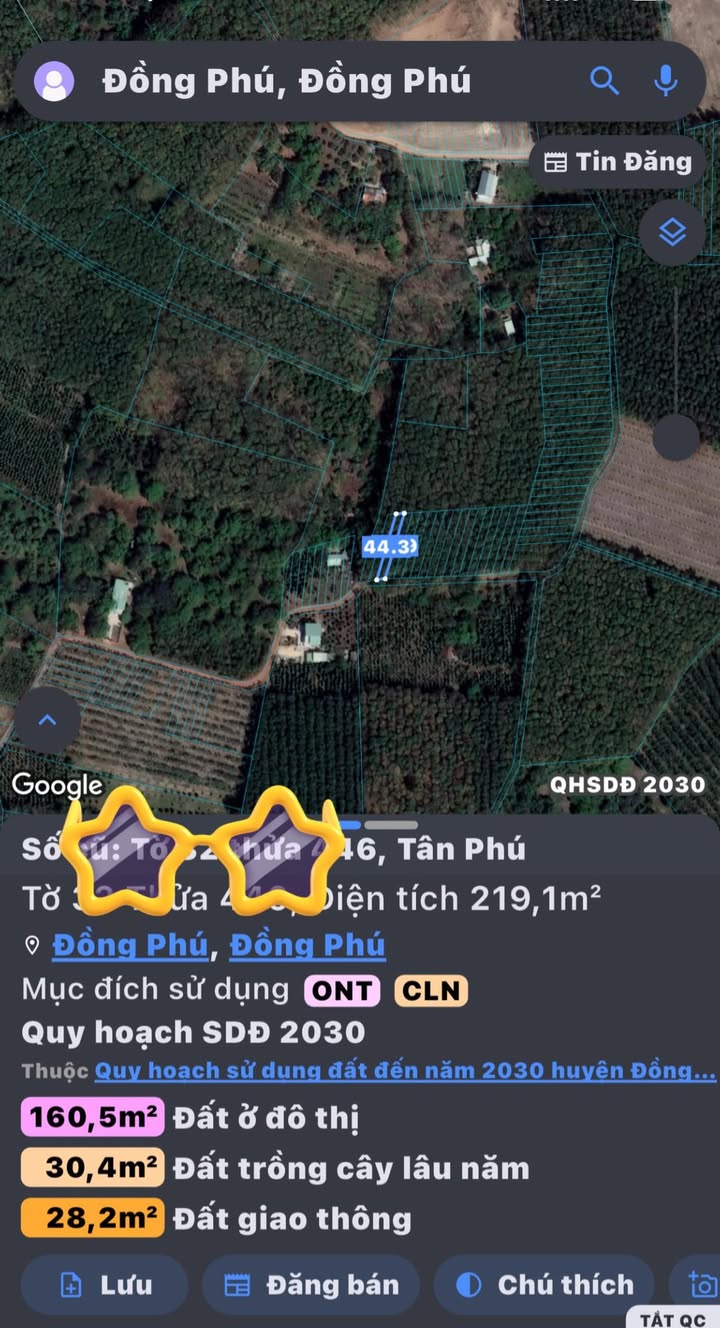Tap the camera capture button
Screen dimensions: 720x1328
point(703,1285)
